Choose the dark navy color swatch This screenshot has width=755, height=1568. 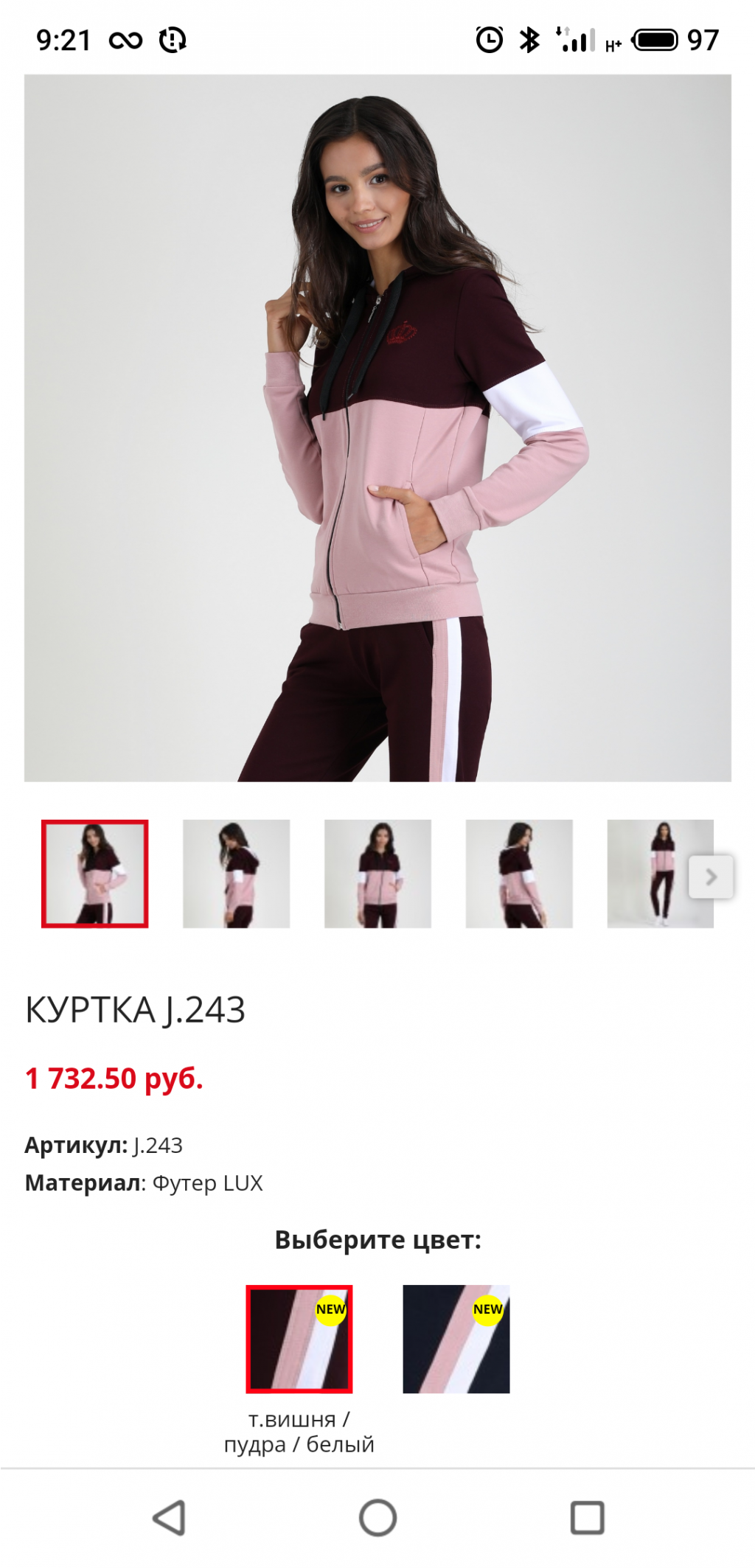pos(456,1339)
